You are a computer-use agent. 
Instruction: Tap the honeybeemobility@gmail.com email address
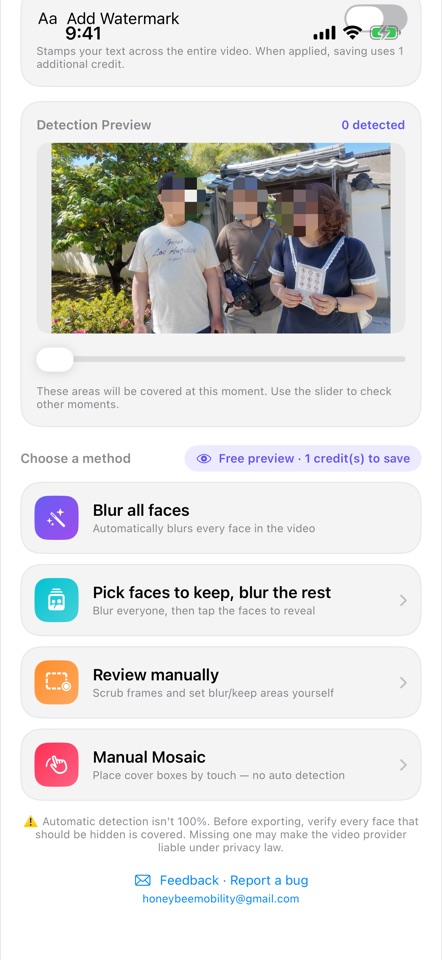220,899
